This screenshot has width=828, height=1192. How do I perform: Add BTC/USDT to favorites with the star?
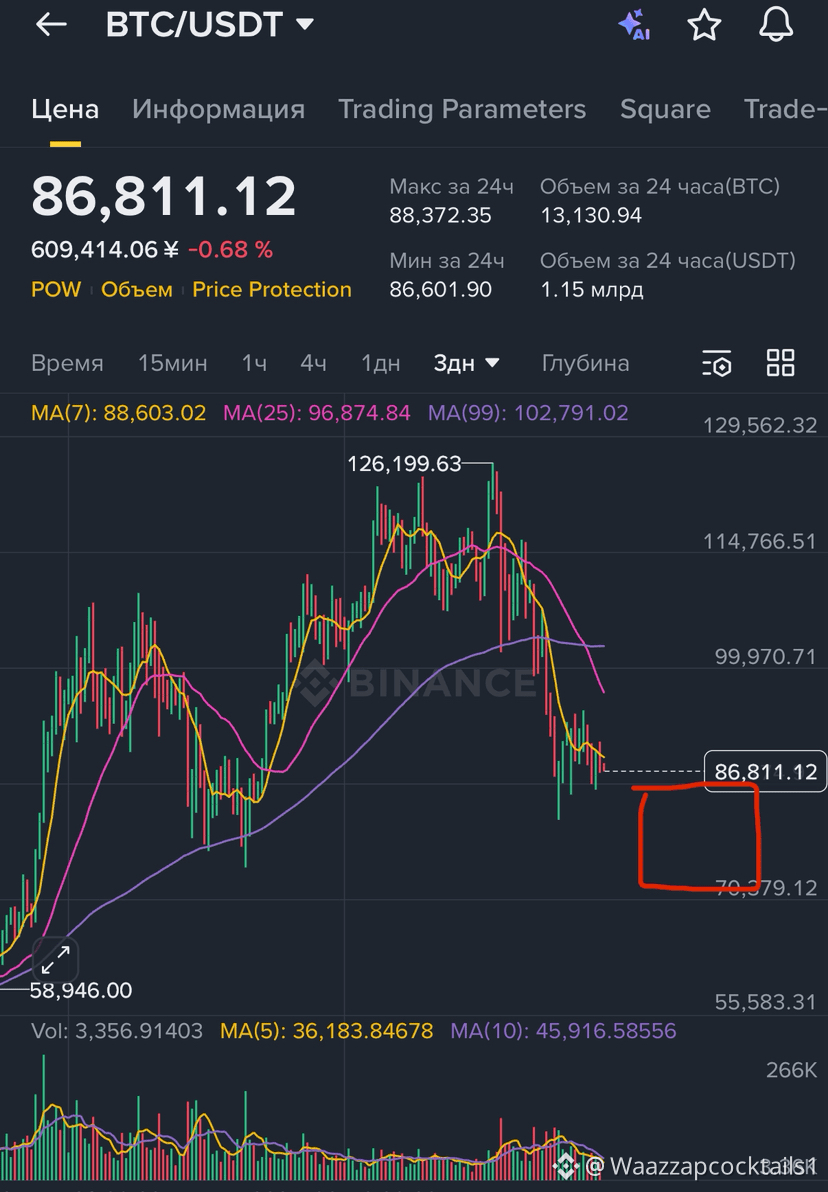705,26
